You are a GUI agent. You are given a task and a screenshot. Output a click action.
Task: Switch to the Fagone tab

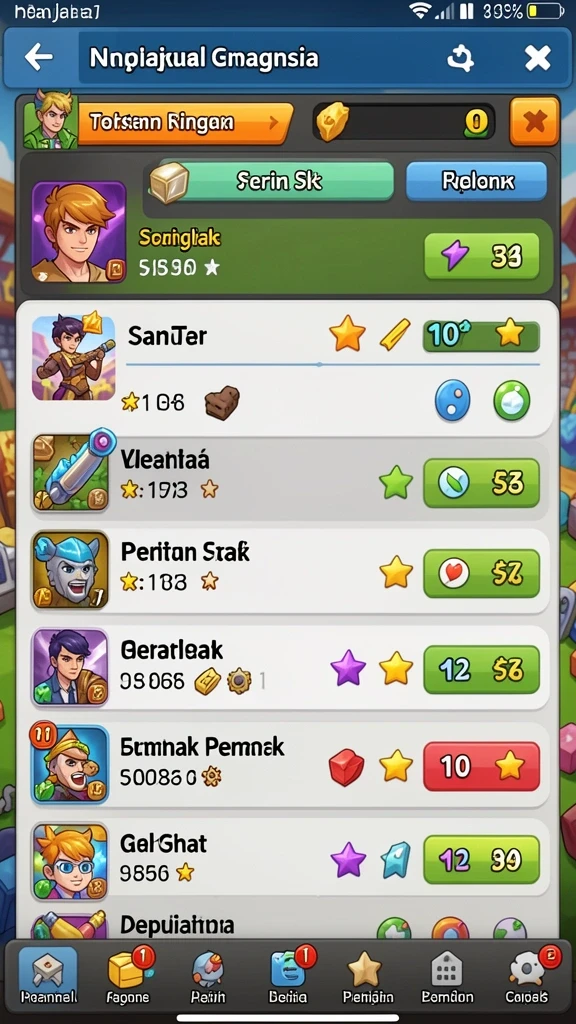pyautogui.click(x=128, y=975)
